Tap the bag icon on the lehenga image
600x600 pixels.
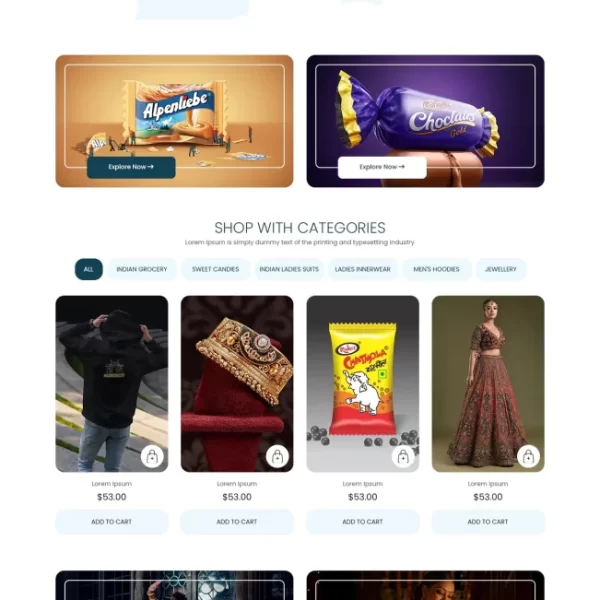tap(528, 456)
